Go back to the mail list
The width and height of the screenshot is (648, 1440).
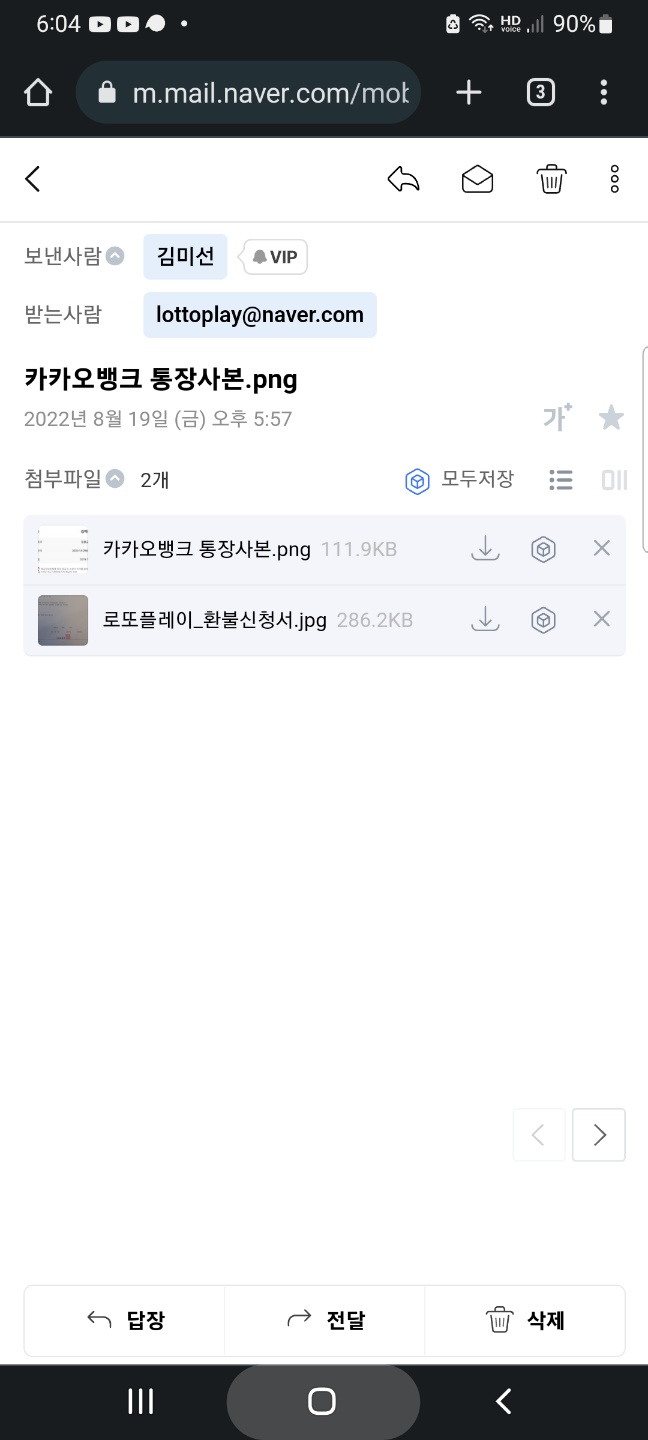(x=33, y=179)
